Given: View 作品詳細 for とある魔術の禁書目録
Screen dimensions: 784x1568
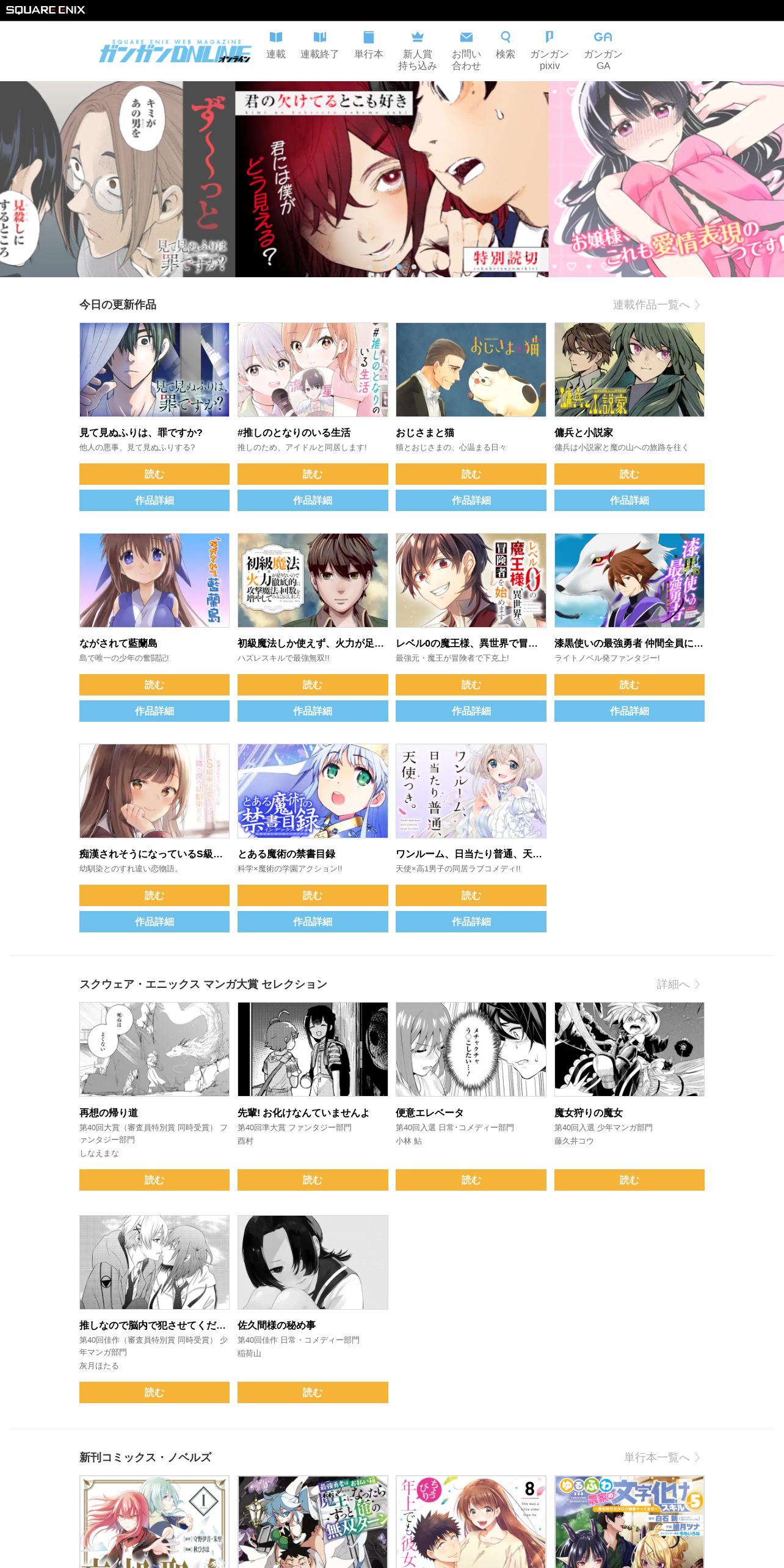Looking at the screenshot, I should coord(313,922).
